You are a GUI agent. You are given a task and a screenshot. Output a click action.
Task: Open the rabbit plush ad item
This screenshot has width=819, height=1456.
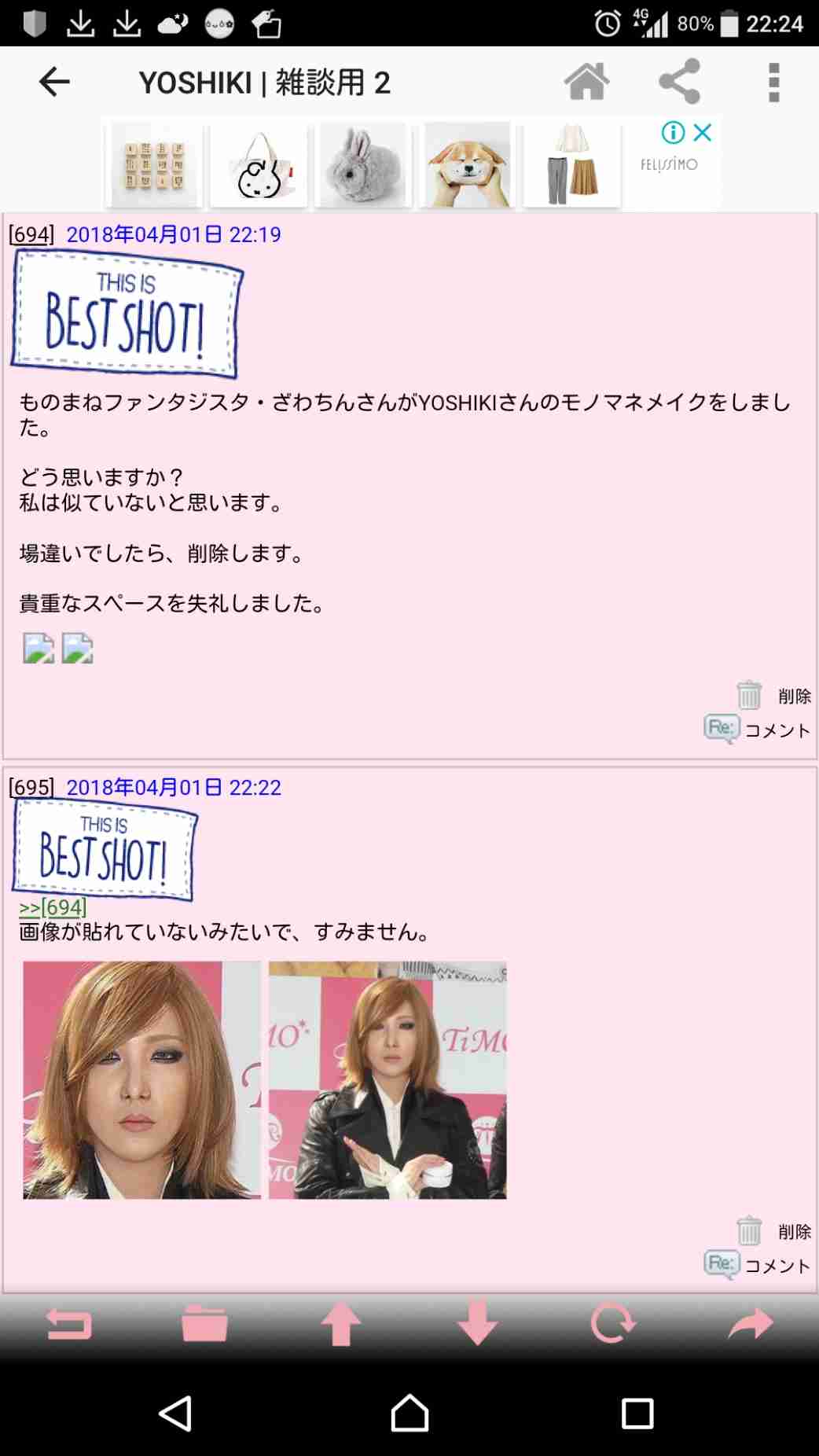363,165
